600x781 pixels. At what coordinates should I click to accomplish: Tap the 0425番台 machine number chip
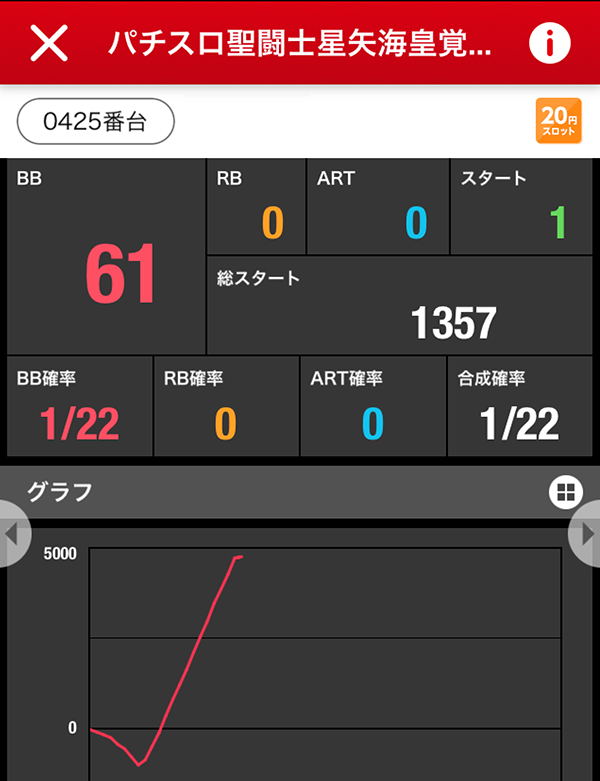pyautogui.click(x=96, y=122)
